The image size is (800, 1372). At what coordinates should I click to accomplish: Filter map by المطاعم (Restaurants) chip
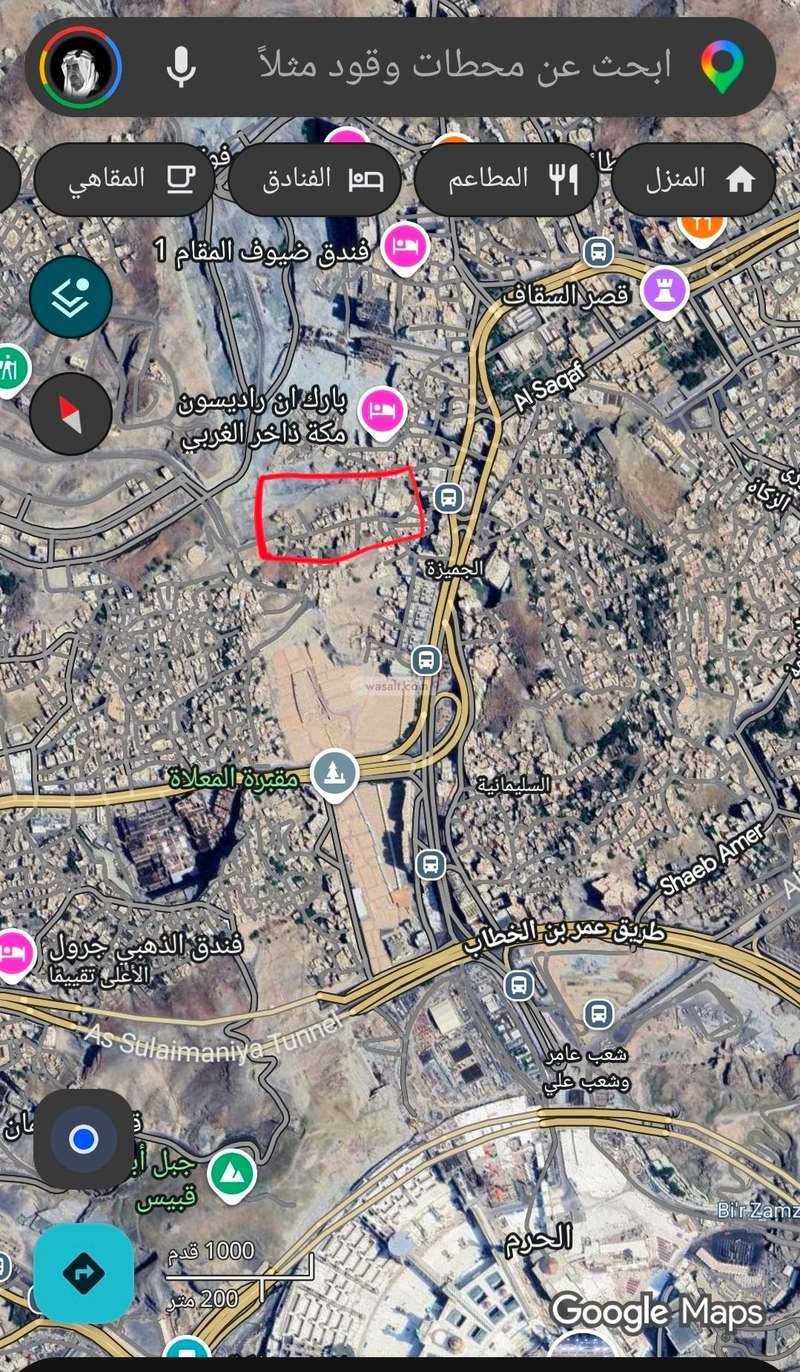point(506,179)
